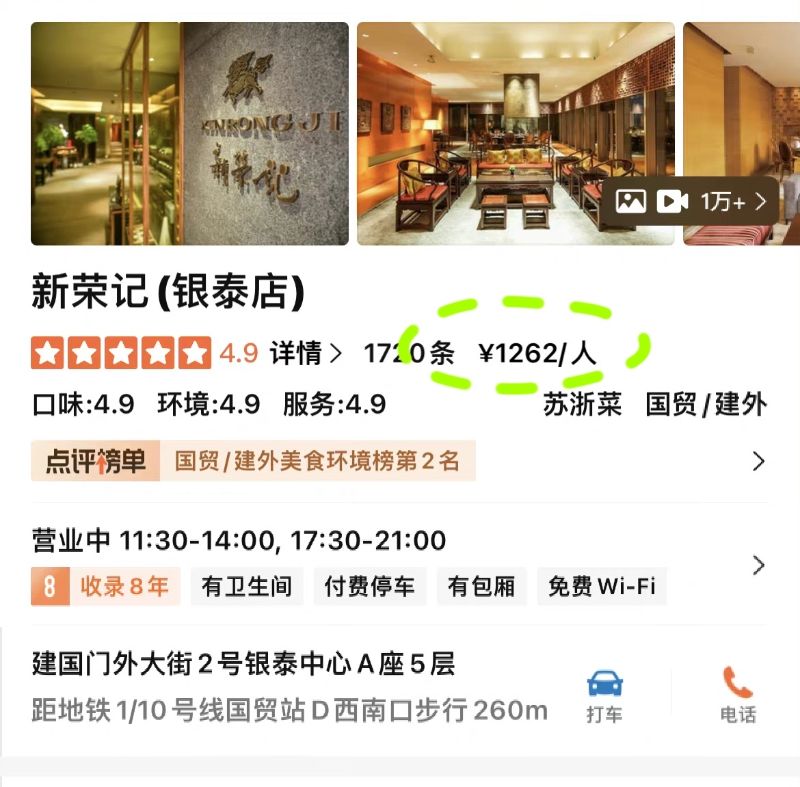Call the restaurant via 电话
This screenshot has height=787, width=800.
pyautogui.click(x=738, y=695)
